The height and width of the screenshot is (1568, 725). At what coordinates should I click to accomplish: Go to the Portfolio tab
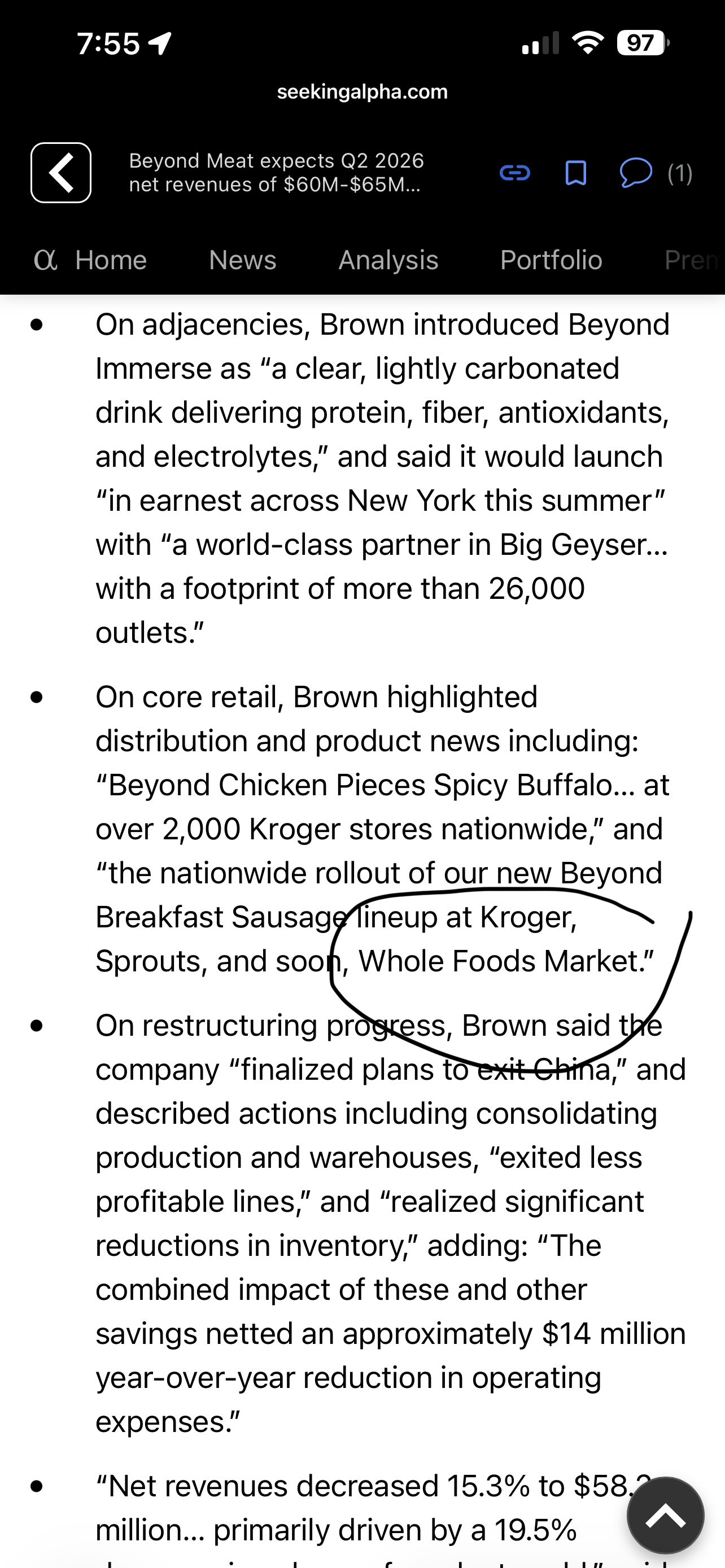(x=551, y=260)
